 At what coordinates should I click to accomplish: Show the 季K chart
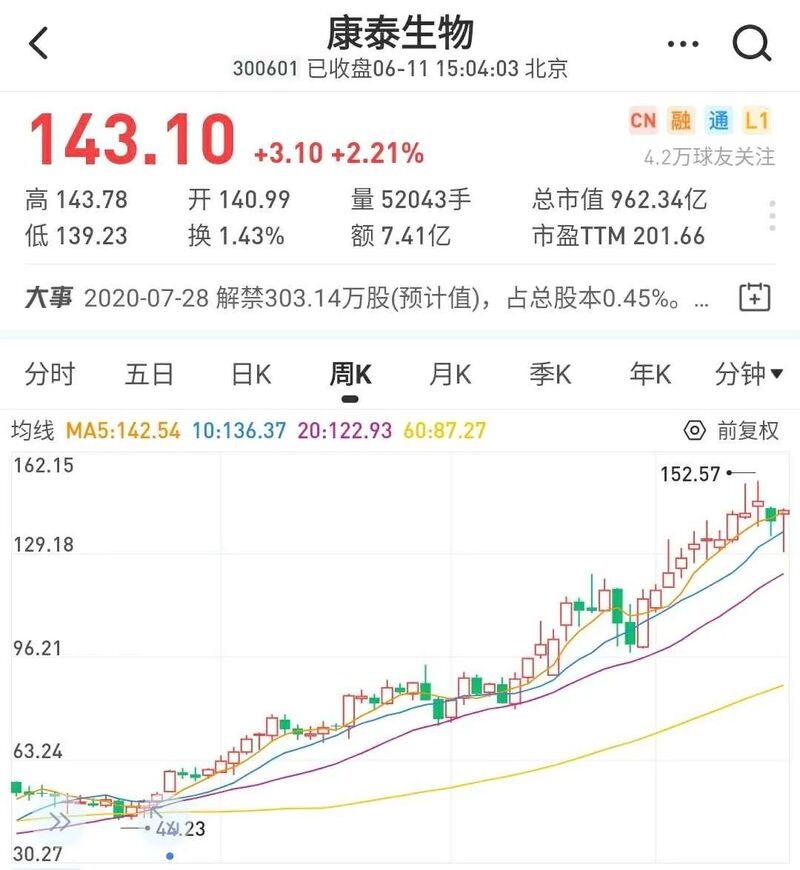coord(550,375)
